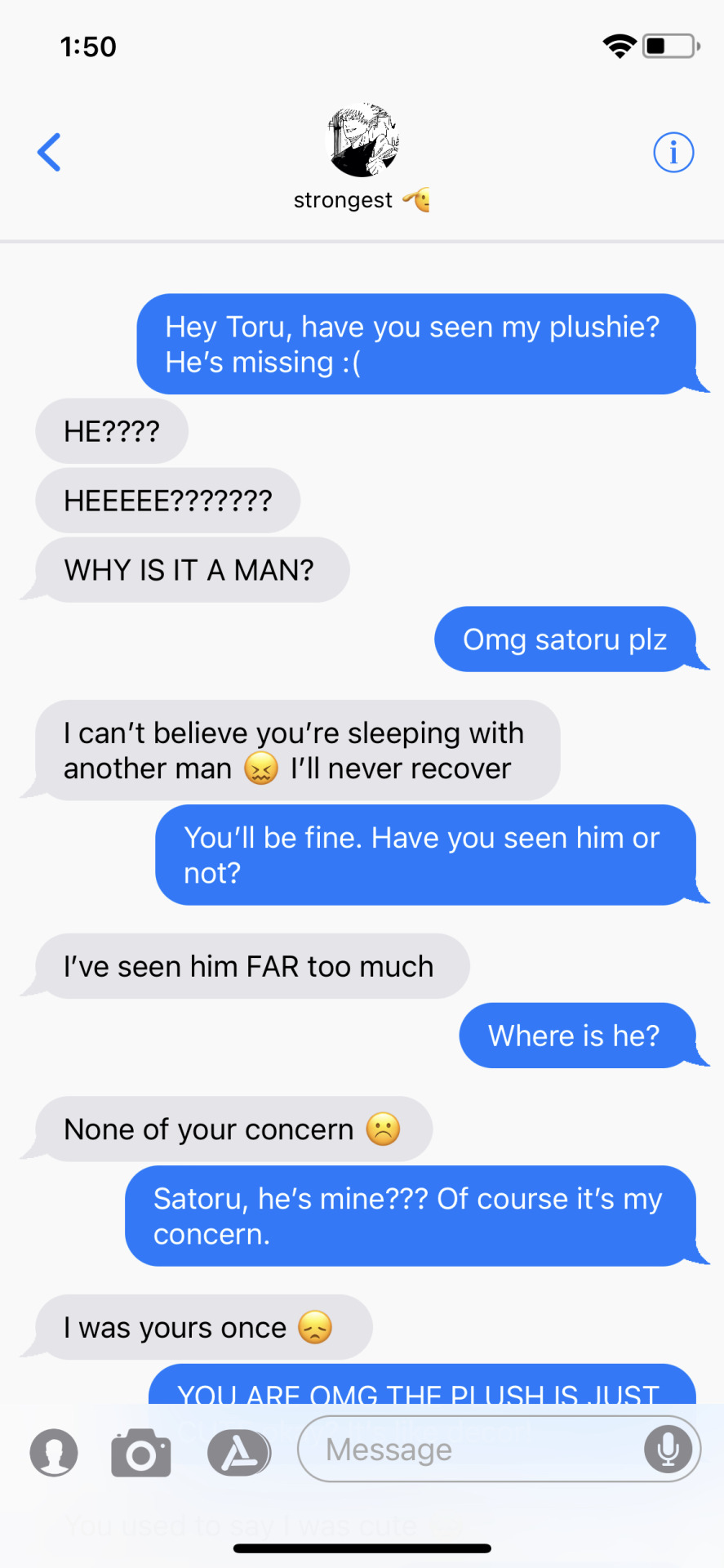The image size is (724, 1568).
Task: Open the camera to send a photo
Action: (x=141, y=1453)
